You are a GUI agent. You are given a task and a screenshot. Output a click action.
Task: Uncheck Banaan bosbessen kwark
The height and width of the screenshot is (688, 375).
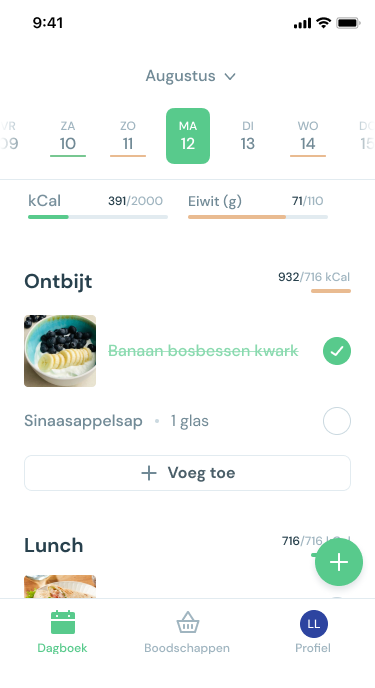(337, 351)
